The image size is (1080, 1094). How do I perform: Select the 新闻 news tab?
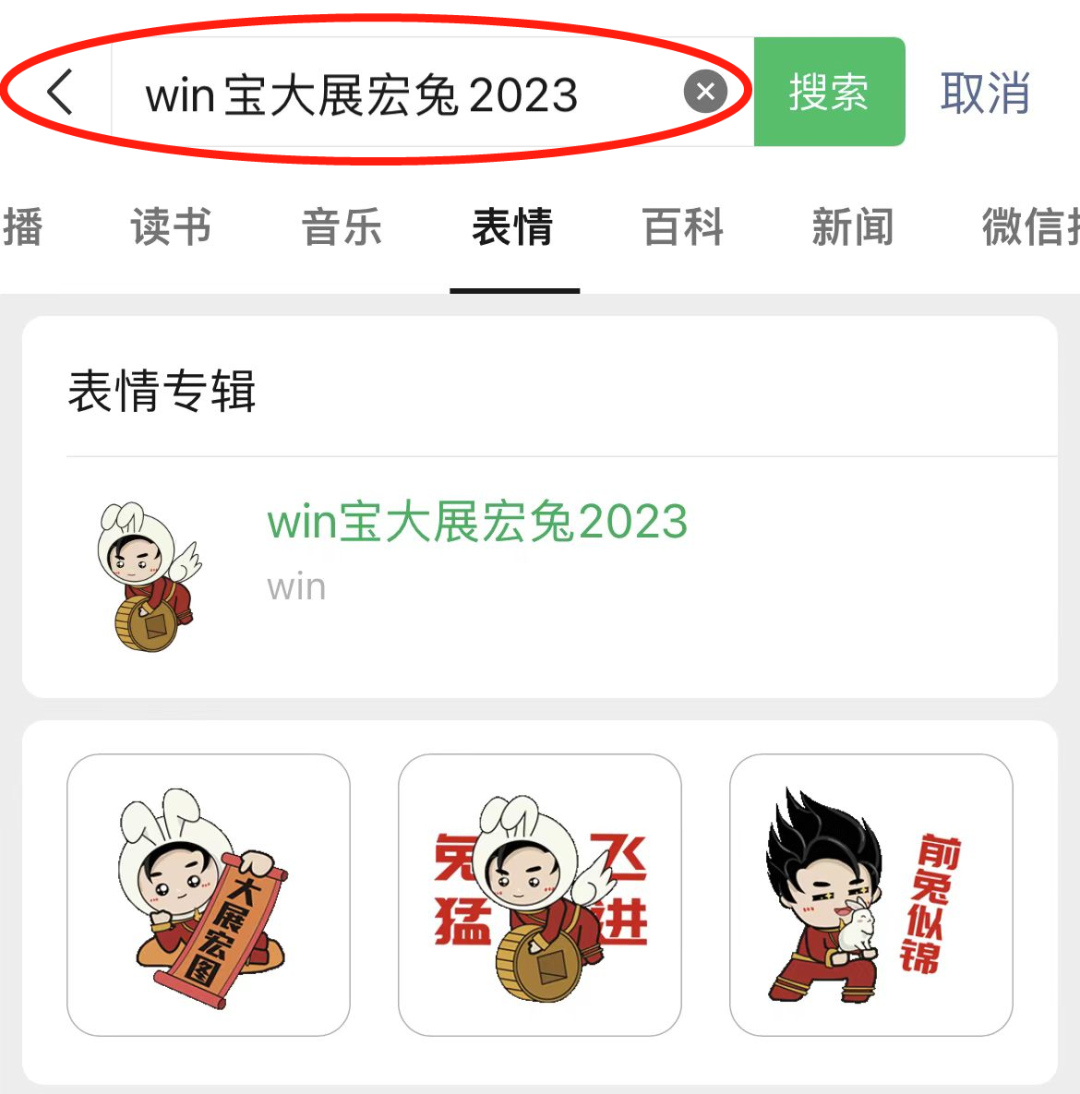853,228
